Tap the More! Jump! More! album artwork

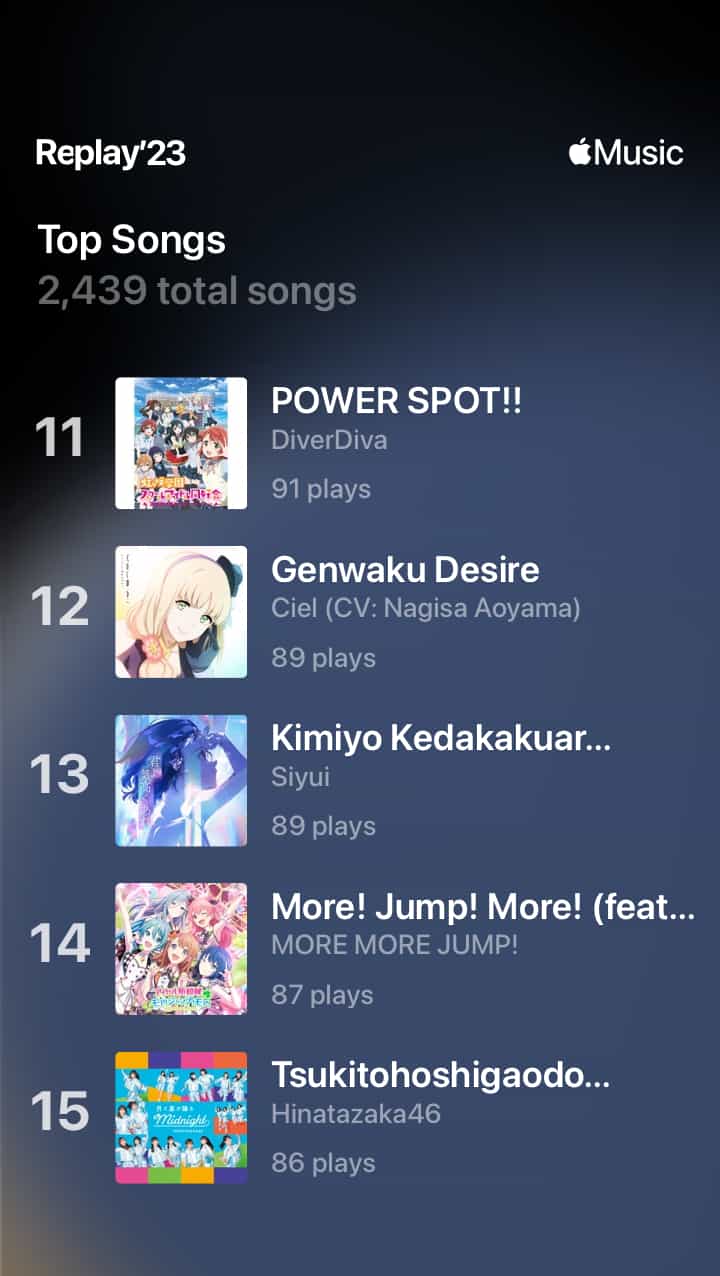(x=181, y=950)
